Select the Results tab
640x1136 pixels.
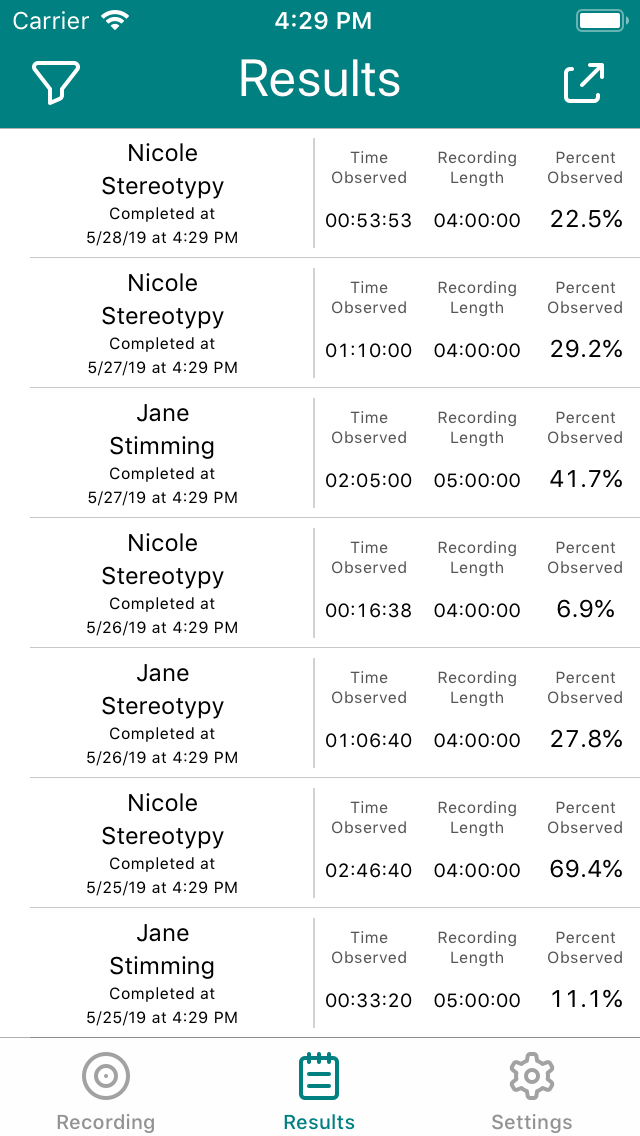coord(319,1090)
